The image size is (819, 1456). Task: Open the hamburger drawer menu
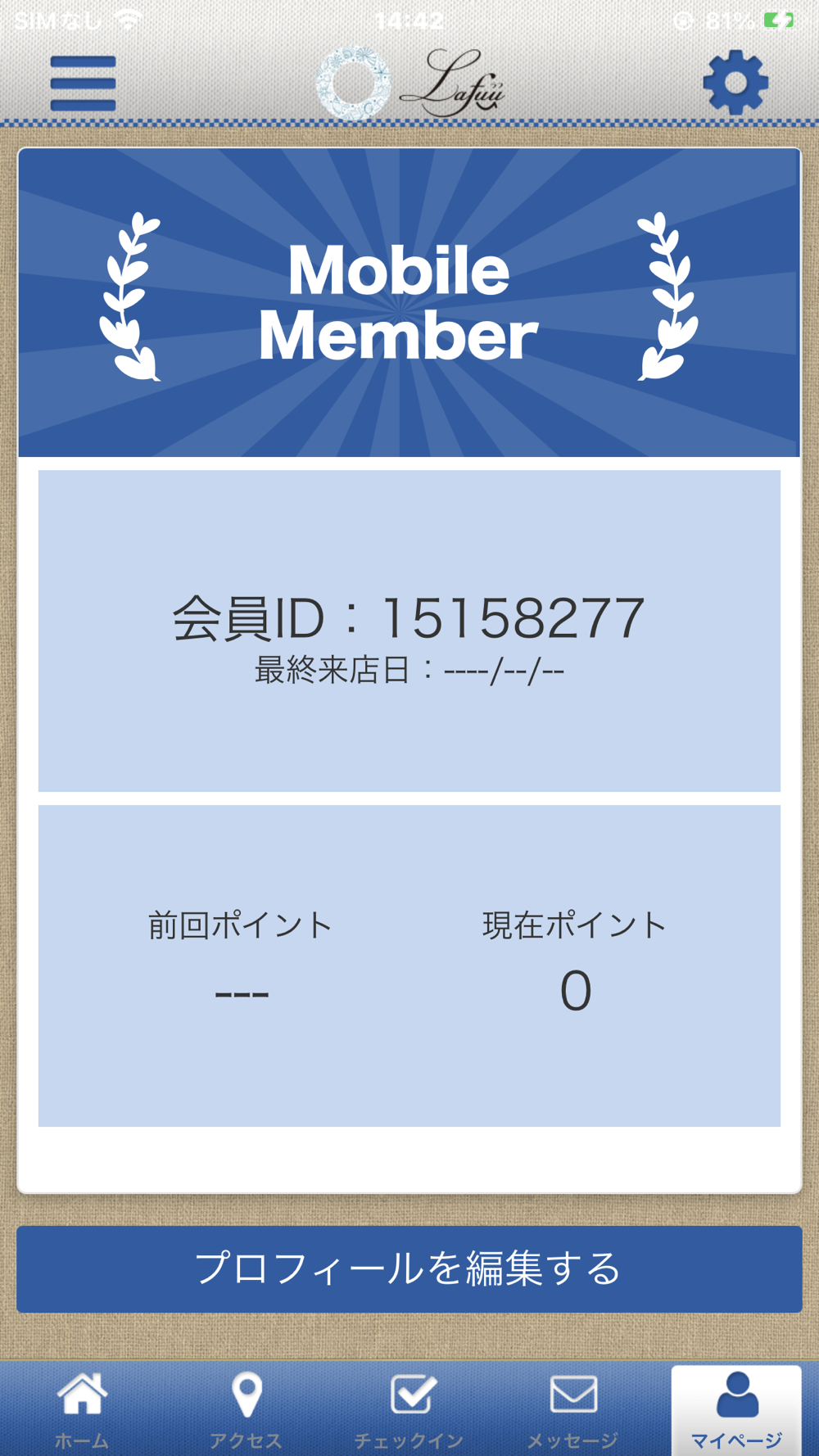point(83,84)
